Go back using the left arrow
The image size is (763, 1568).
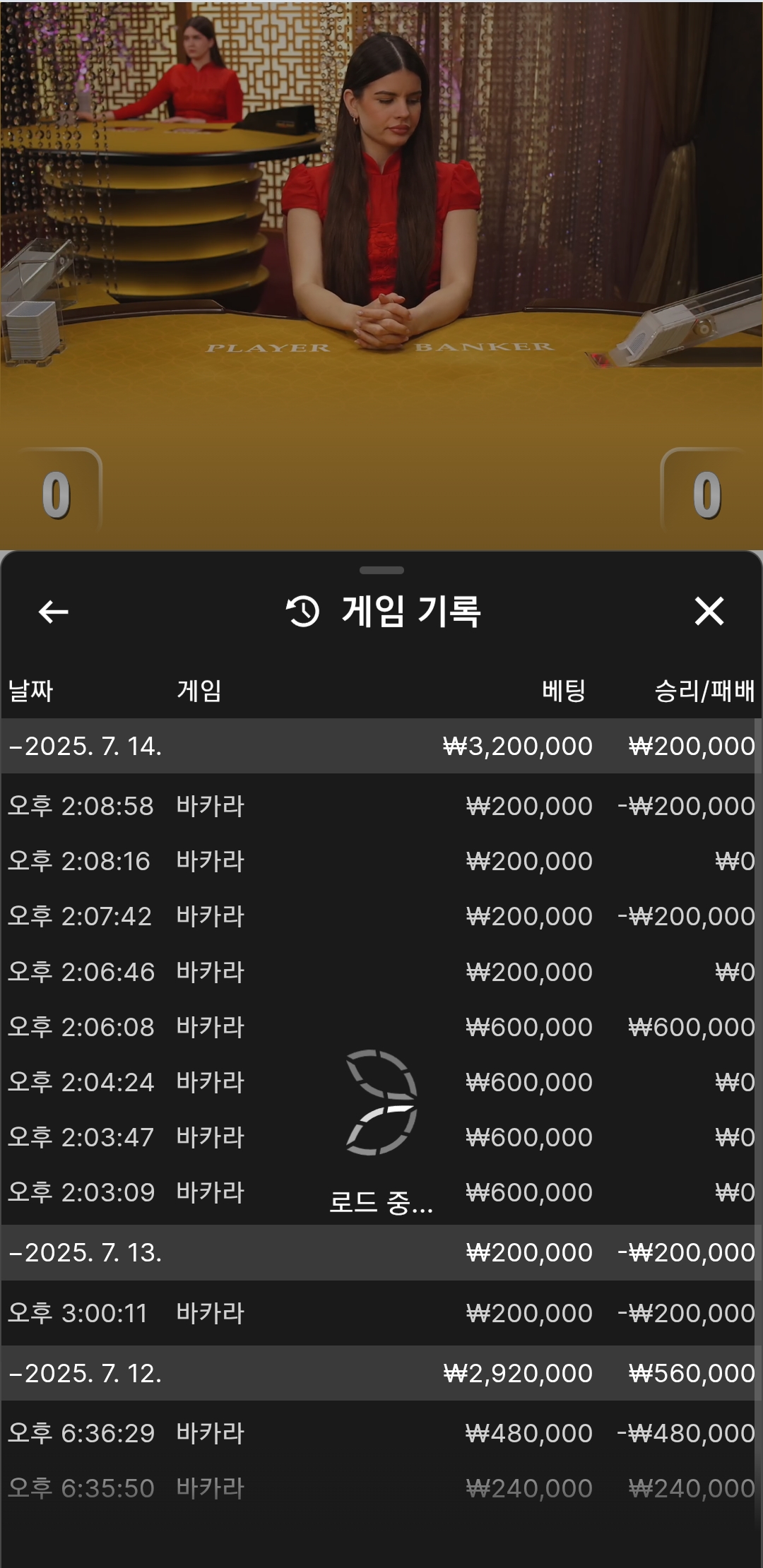(x=53, y=612)
